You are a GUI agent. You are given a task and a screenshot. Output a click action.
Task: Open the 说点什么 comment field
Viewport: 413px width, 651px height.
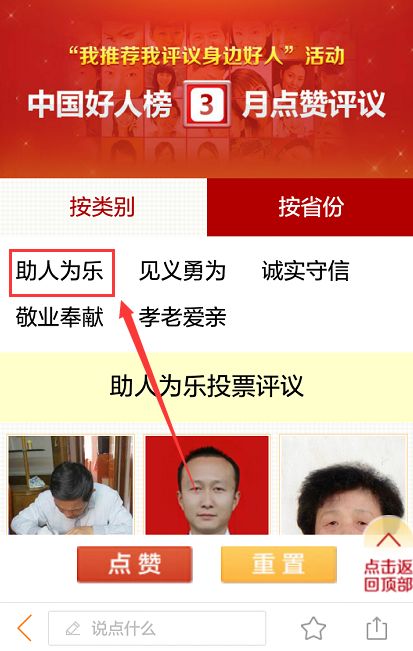157,628
